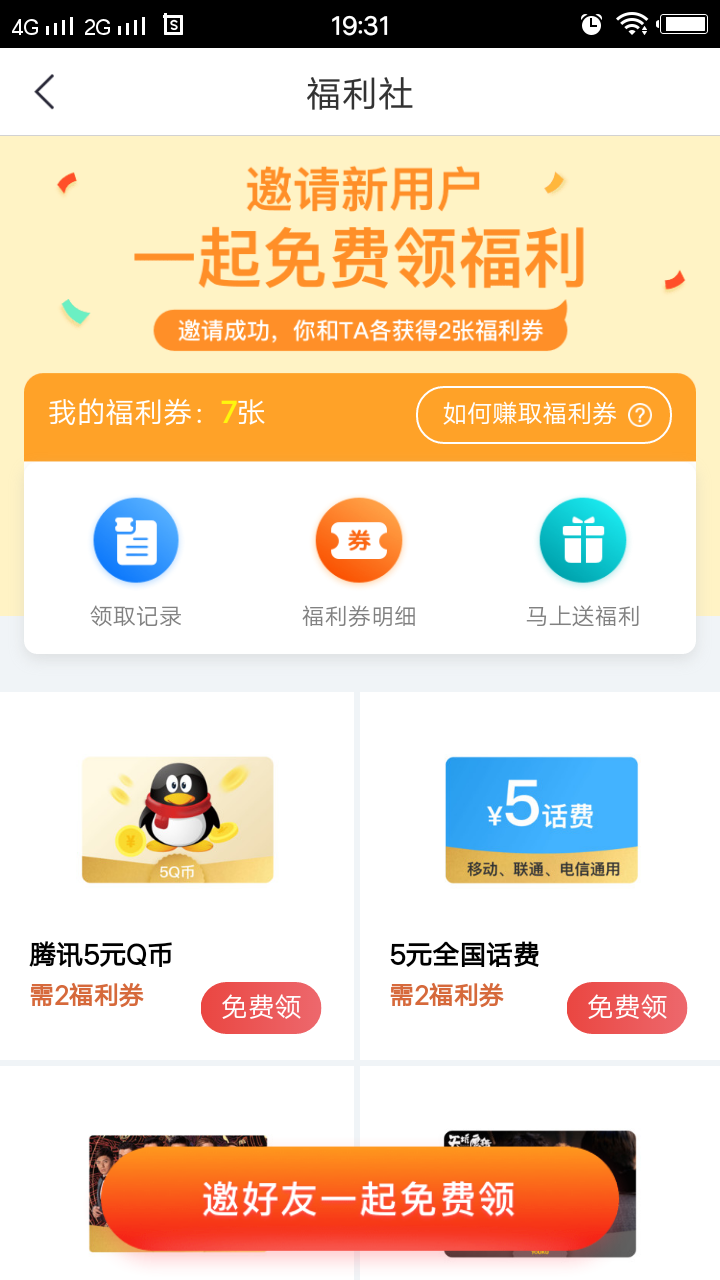Go back using the header arrow

[44, 92]
